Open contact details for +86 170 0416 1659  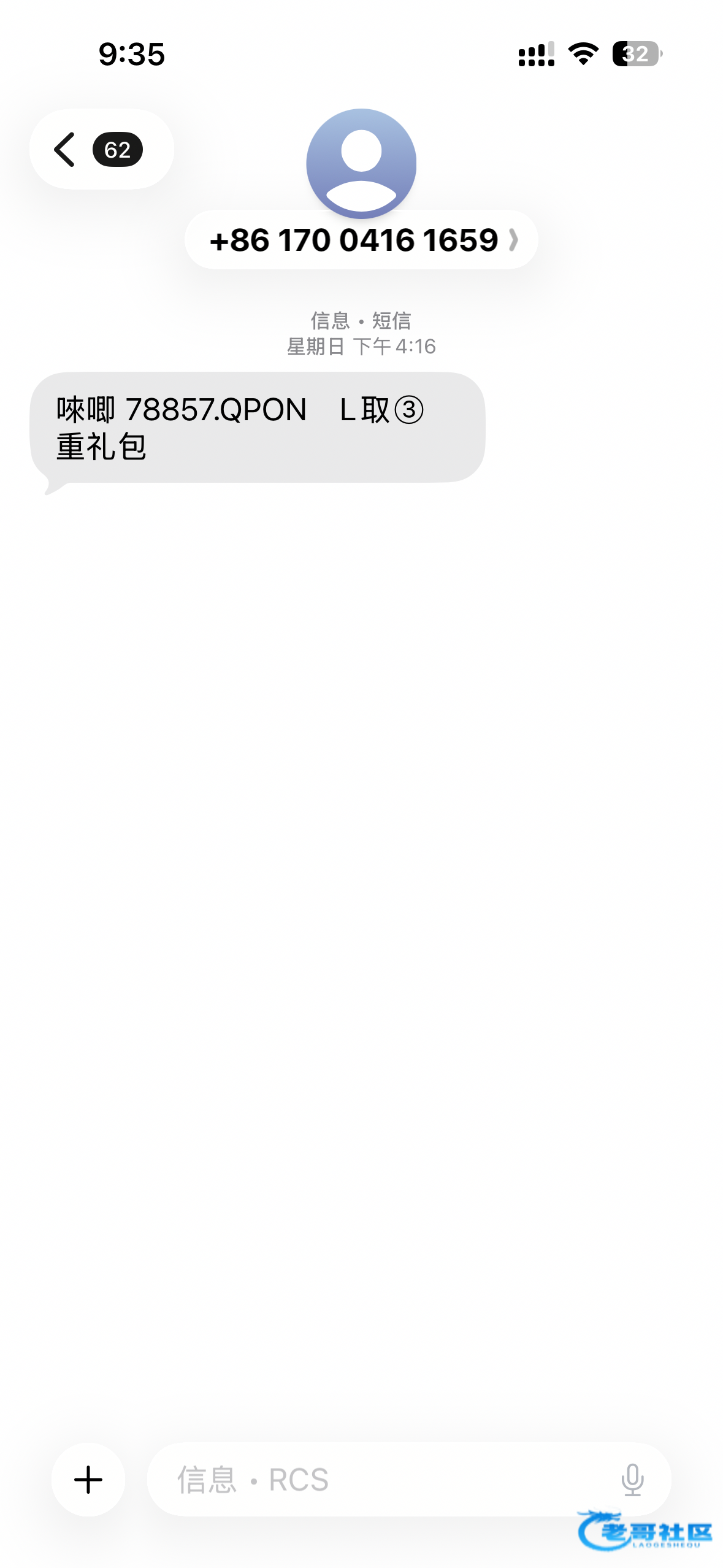[x=362, y=240]
